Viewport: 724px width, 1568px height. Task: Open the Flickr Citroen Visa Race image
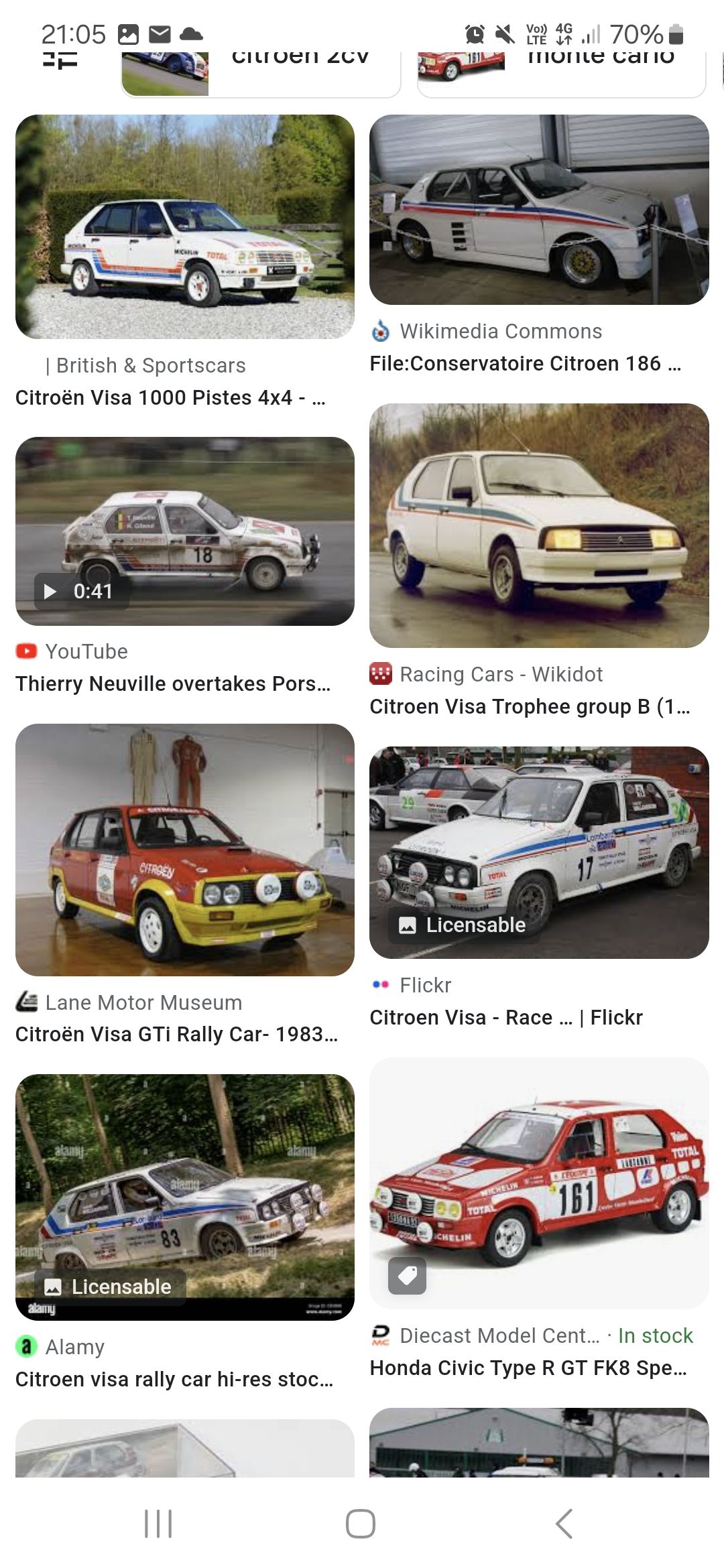(539, 852)
